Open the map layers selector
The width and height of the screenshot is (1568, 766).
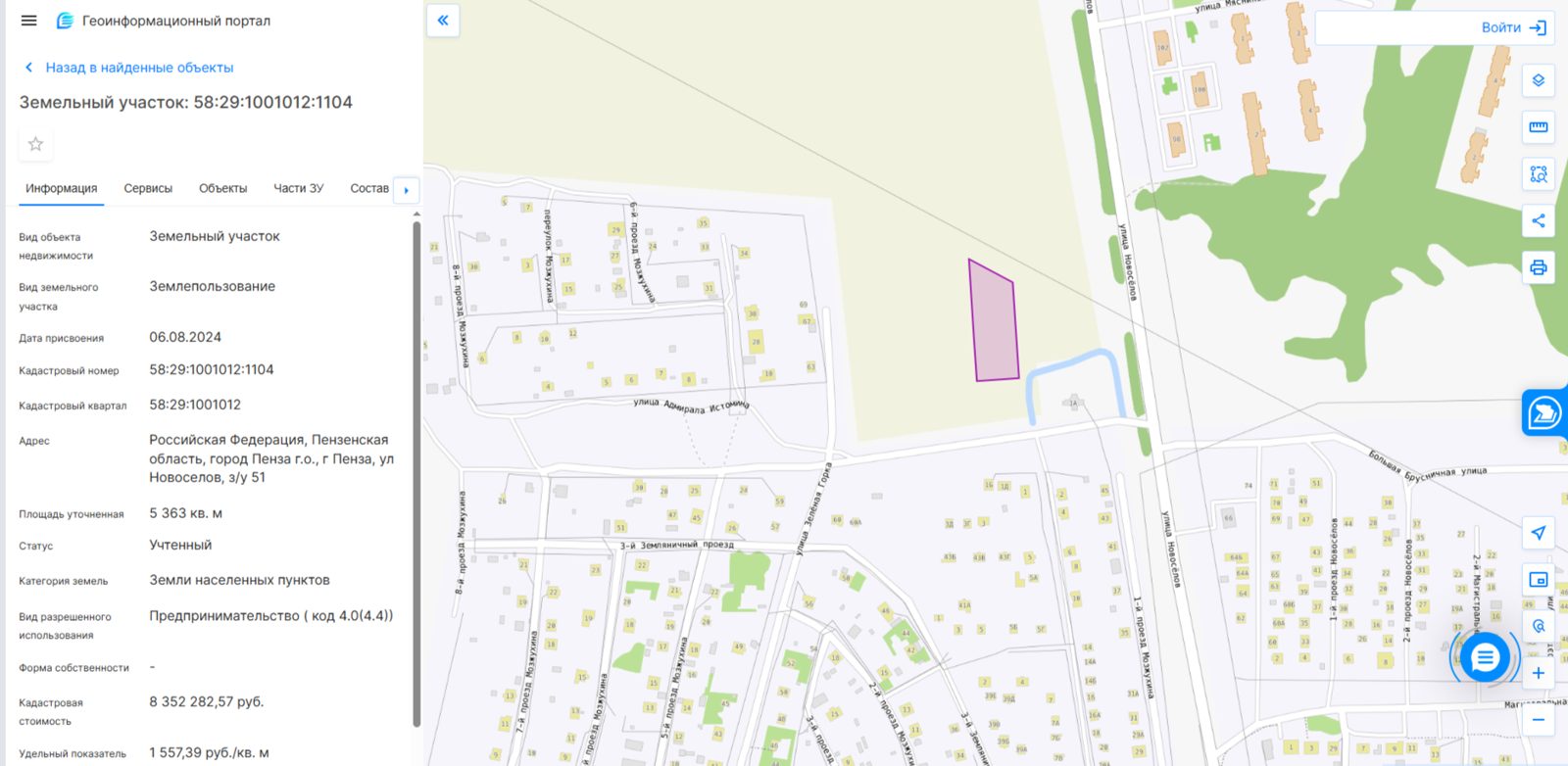pos(1539,80)
